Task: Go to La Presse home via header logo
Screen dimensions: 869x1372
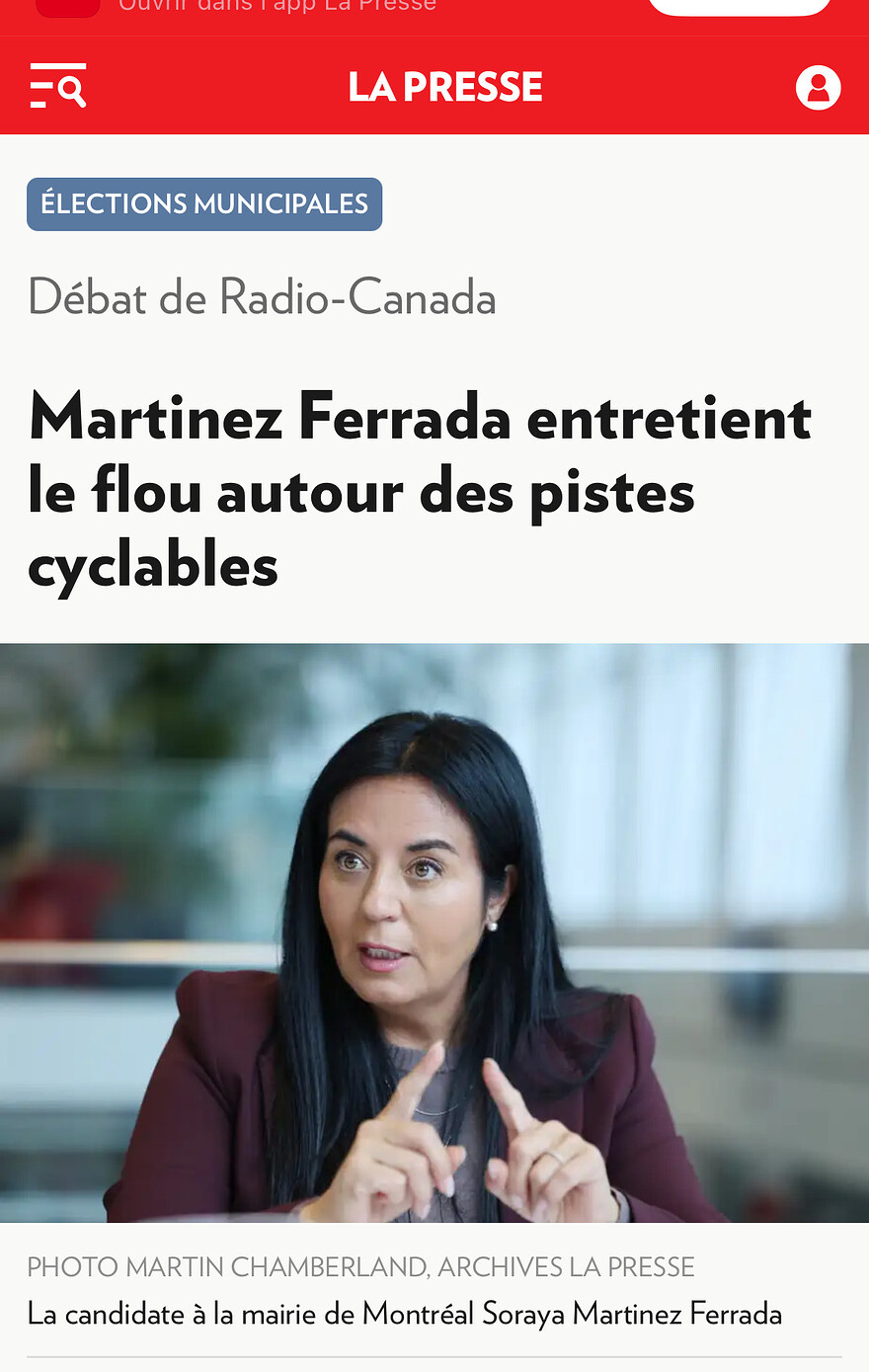Action: pyautogui.click(x=445, y=87)
